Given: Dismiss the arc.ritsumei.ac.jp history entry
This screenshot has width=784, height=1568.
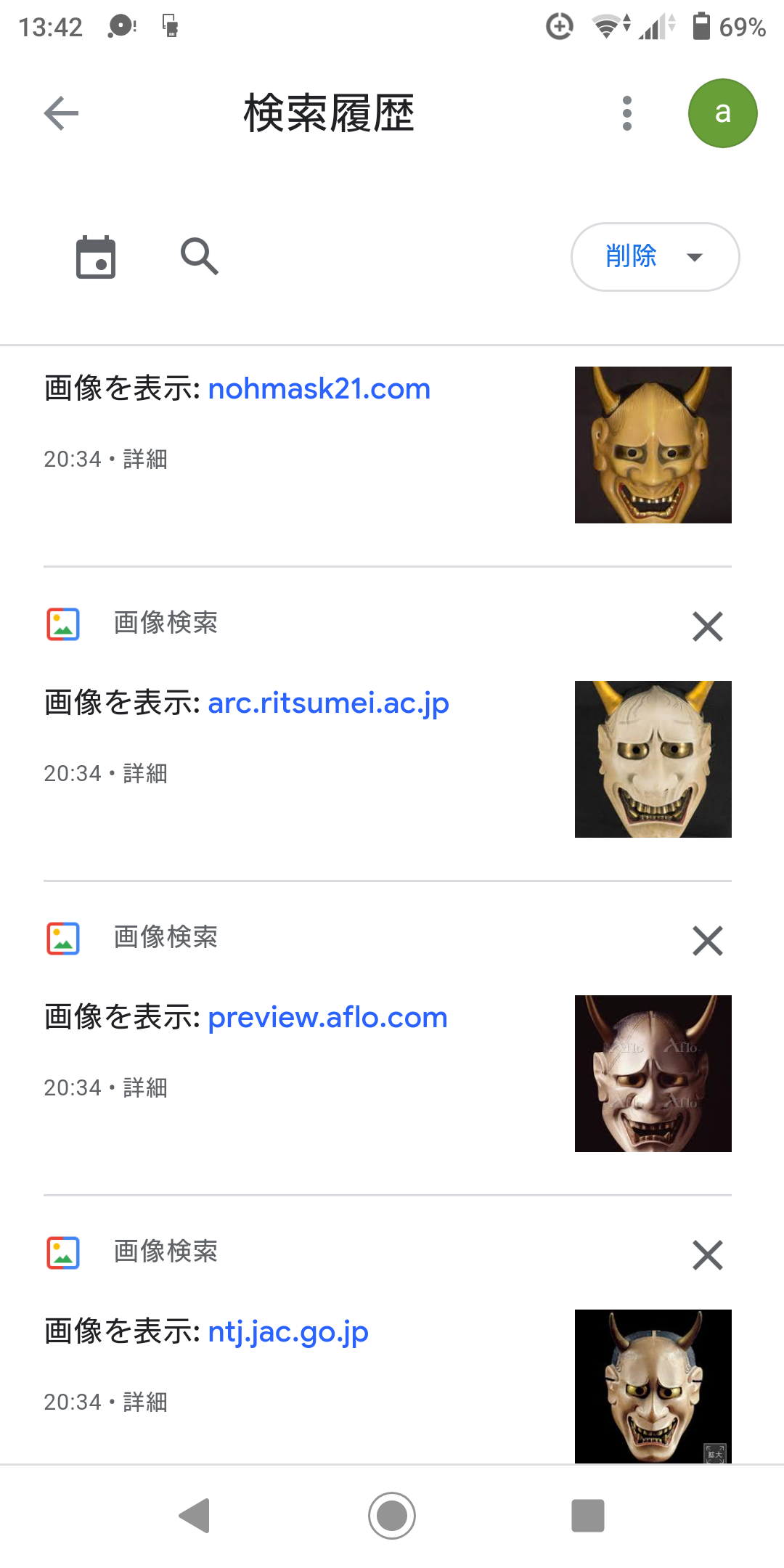Looking at the screenshot, I should (708, 627).
